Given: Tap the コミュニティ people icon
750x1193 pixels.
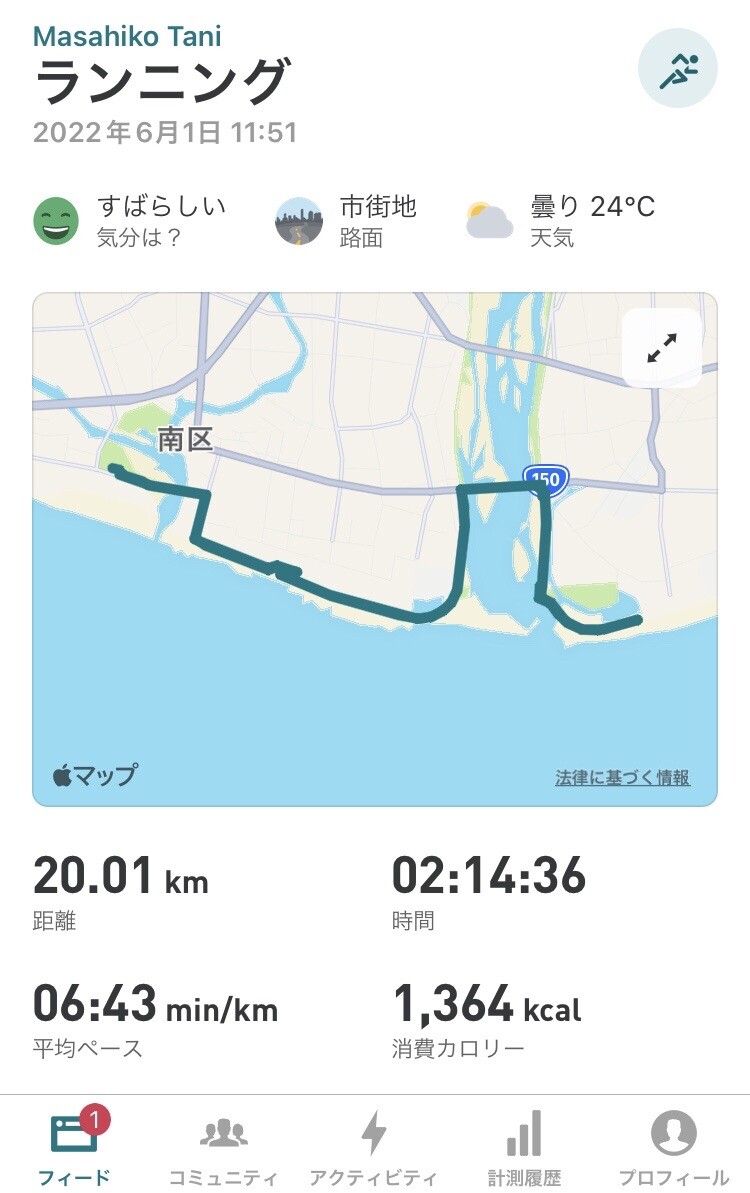Looking at the screenshot, I should click(224, 1135).
